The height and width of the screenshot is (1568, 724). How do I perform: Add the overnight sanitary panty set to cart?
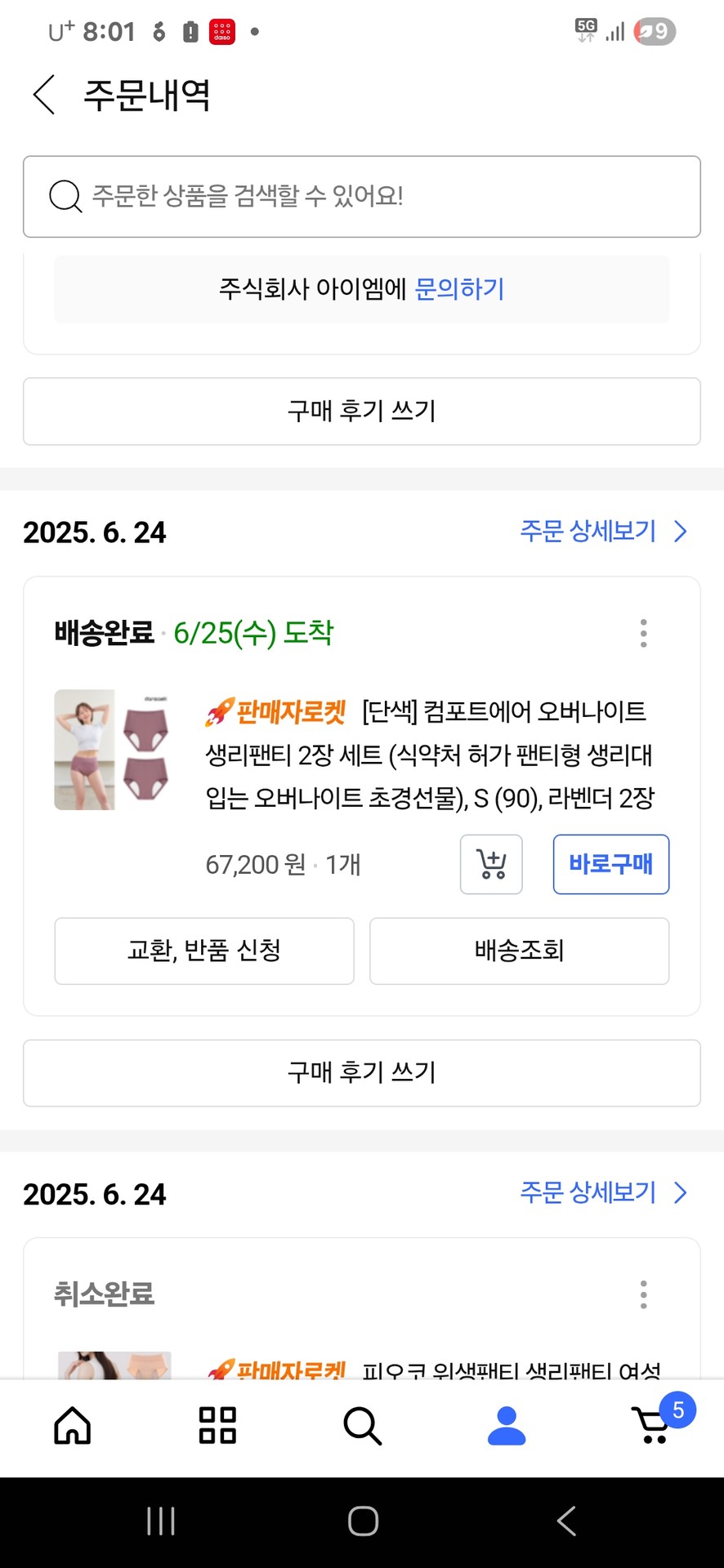pyautogui.click(x=490, y=864)
